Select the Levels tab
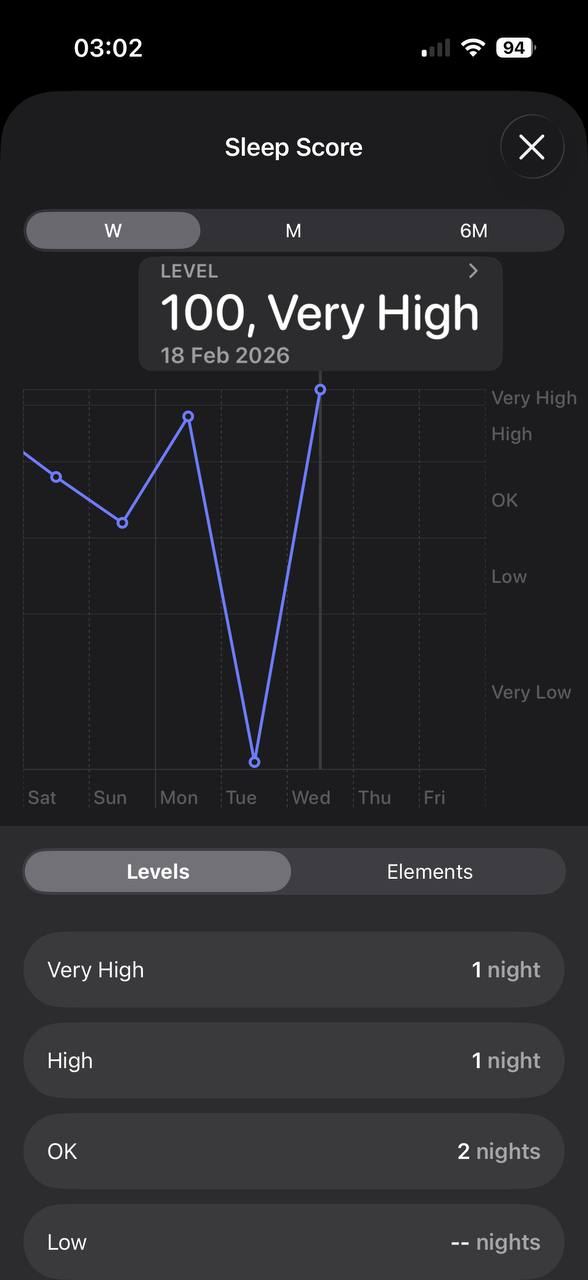588x1280 pixels. 158,872
